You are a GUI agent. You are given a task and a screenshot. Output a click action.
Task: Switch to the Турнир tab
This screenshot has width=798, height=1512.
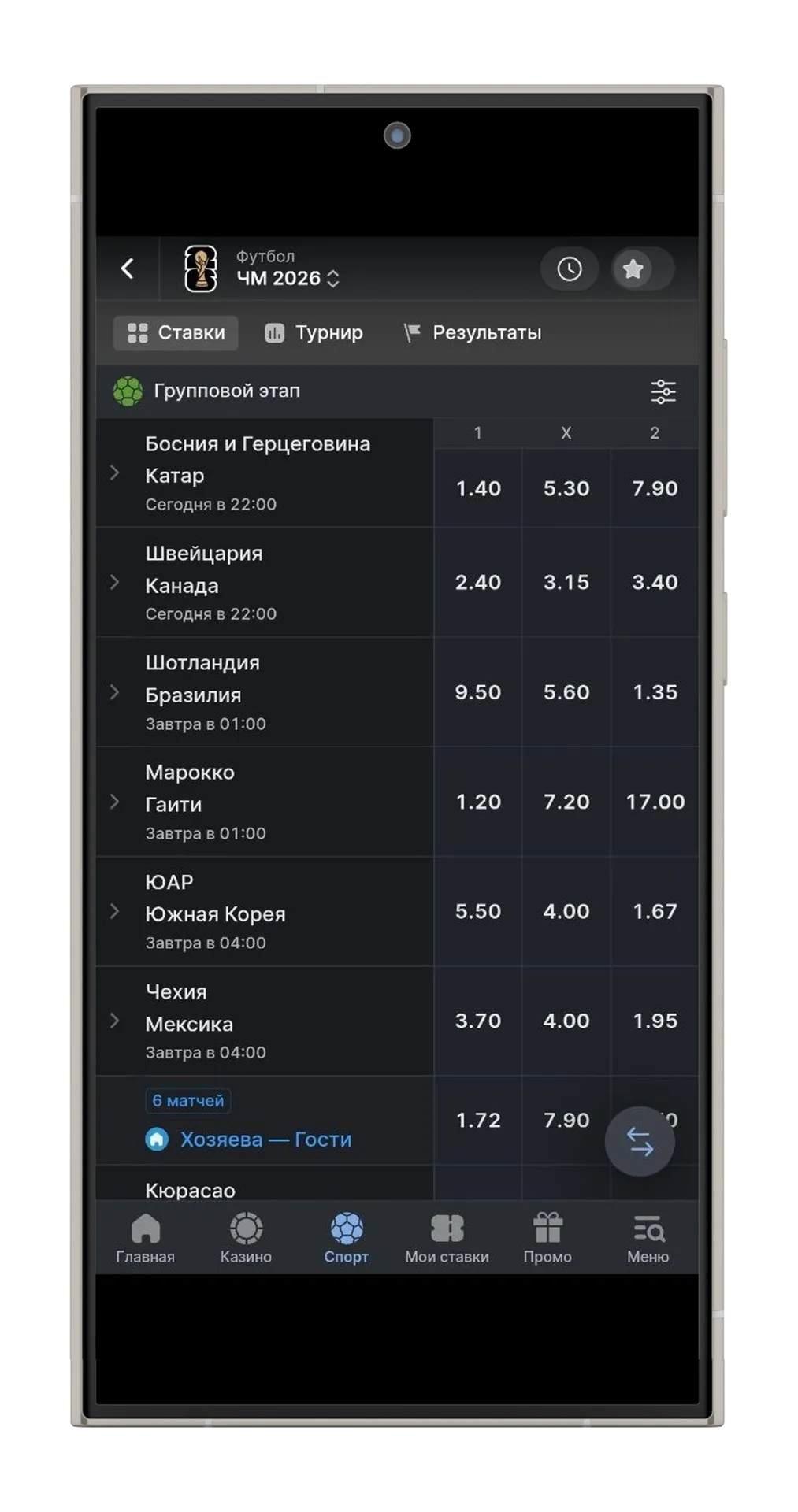click(314, 332)
